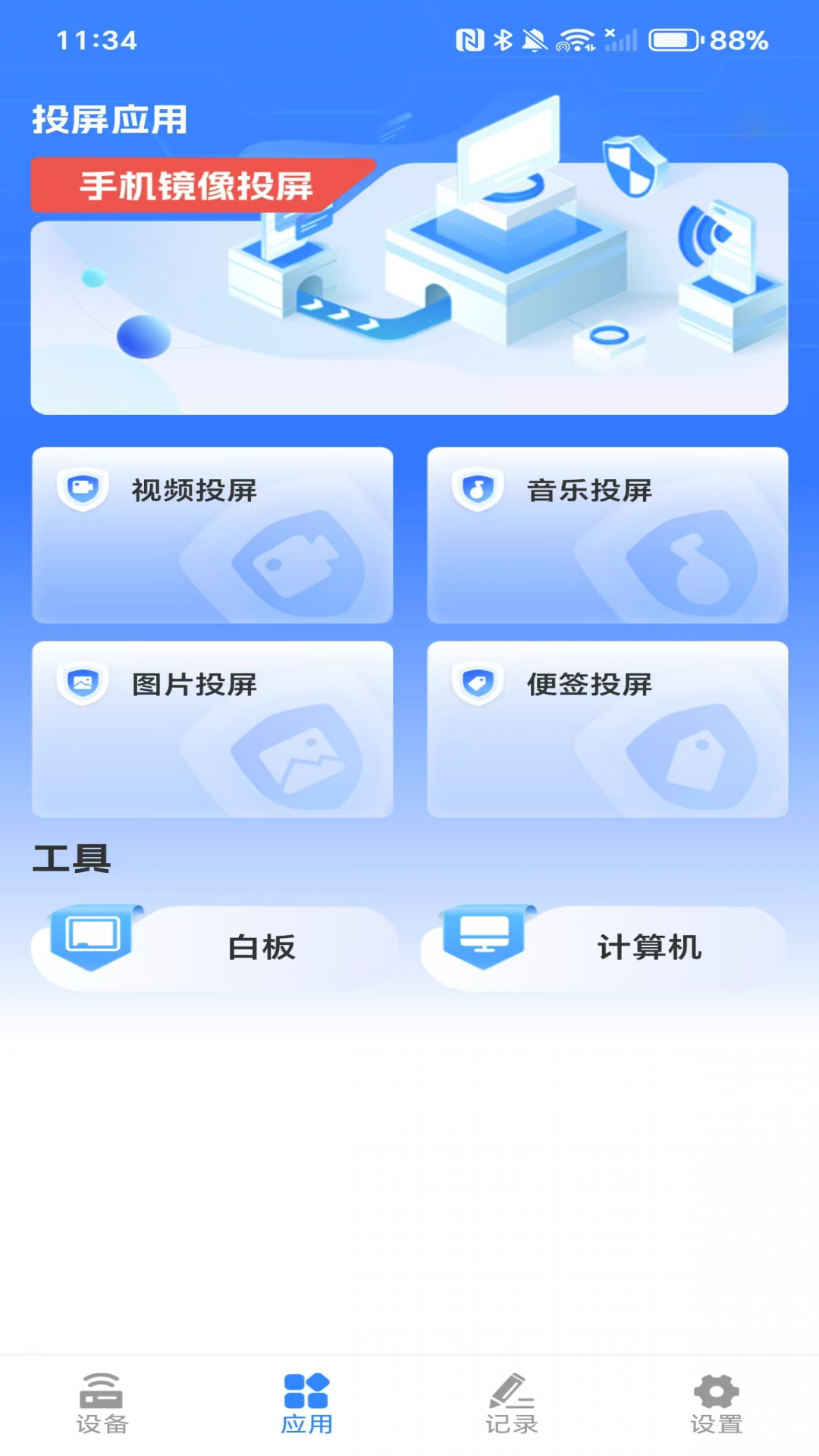The height and width of the screenshot is (1456, 819).
Task: Tap the 记录 records pencil icon
Action: click(x=512, y=1395)
